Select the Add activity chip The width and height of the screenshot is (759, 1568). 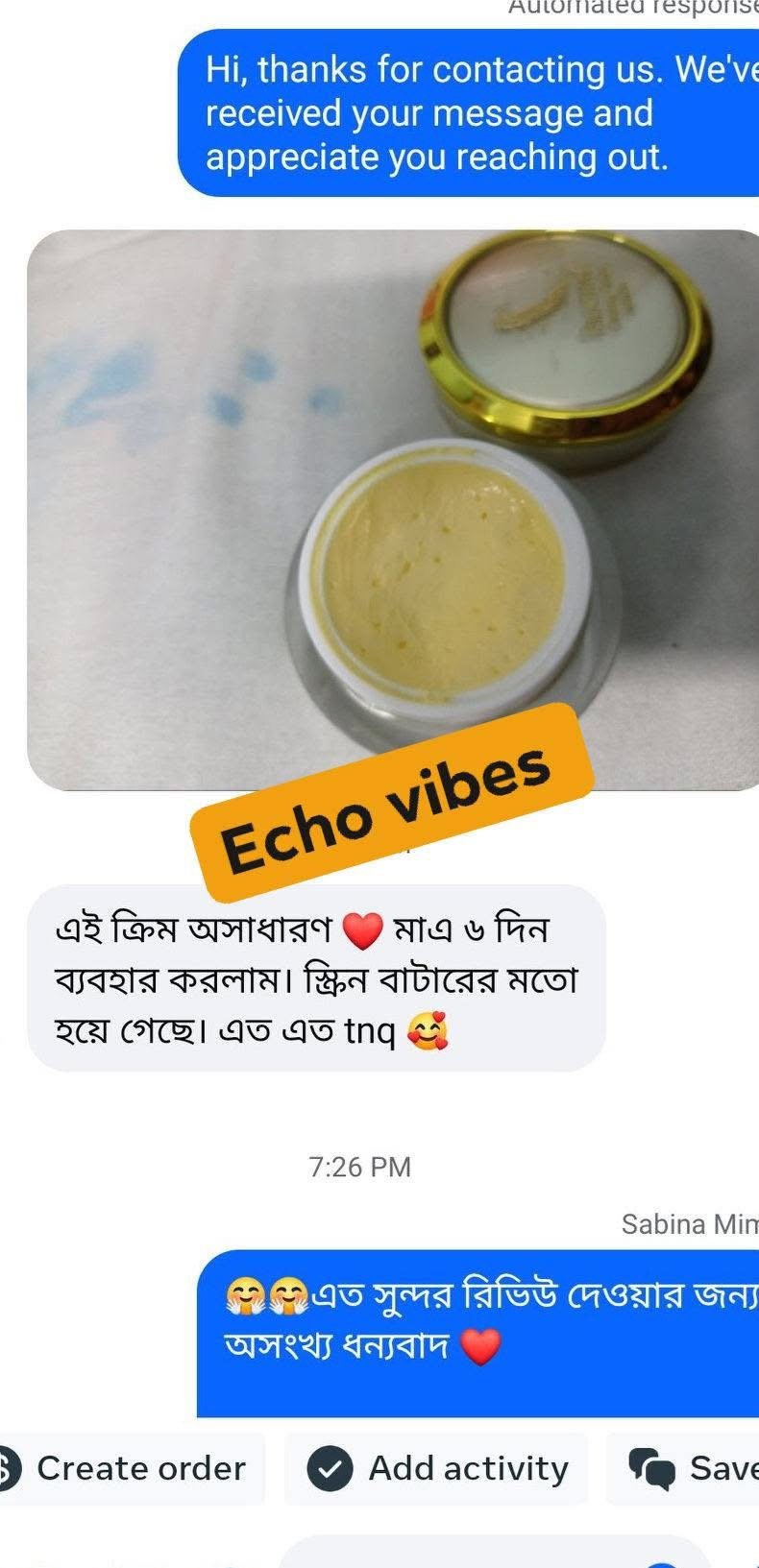(x=437, y=1468)
